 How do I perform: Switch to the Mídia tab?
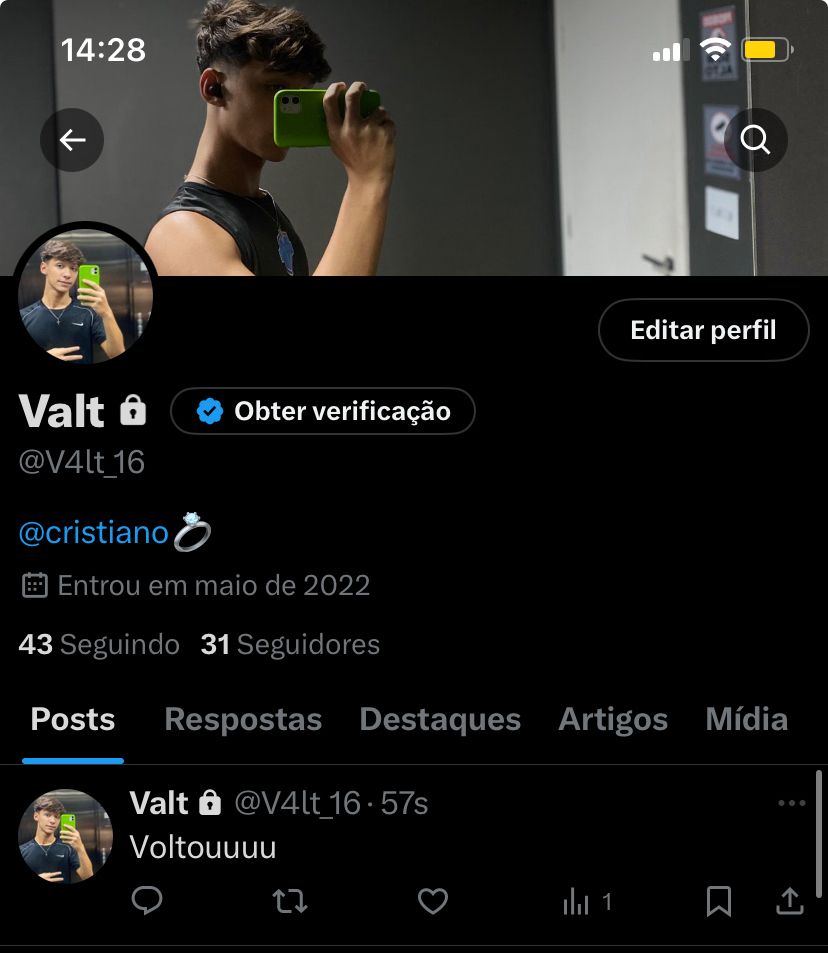coord(746,720)
